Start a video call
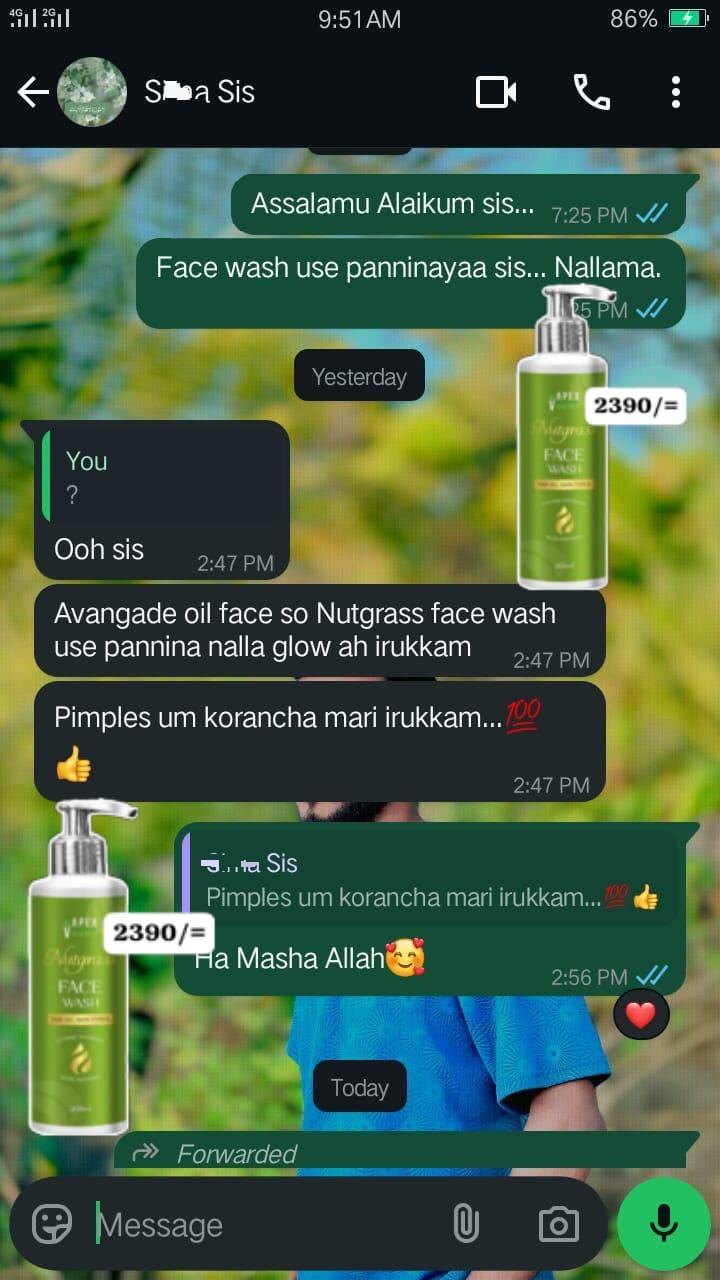720x1280 pixels. [496, 93]
